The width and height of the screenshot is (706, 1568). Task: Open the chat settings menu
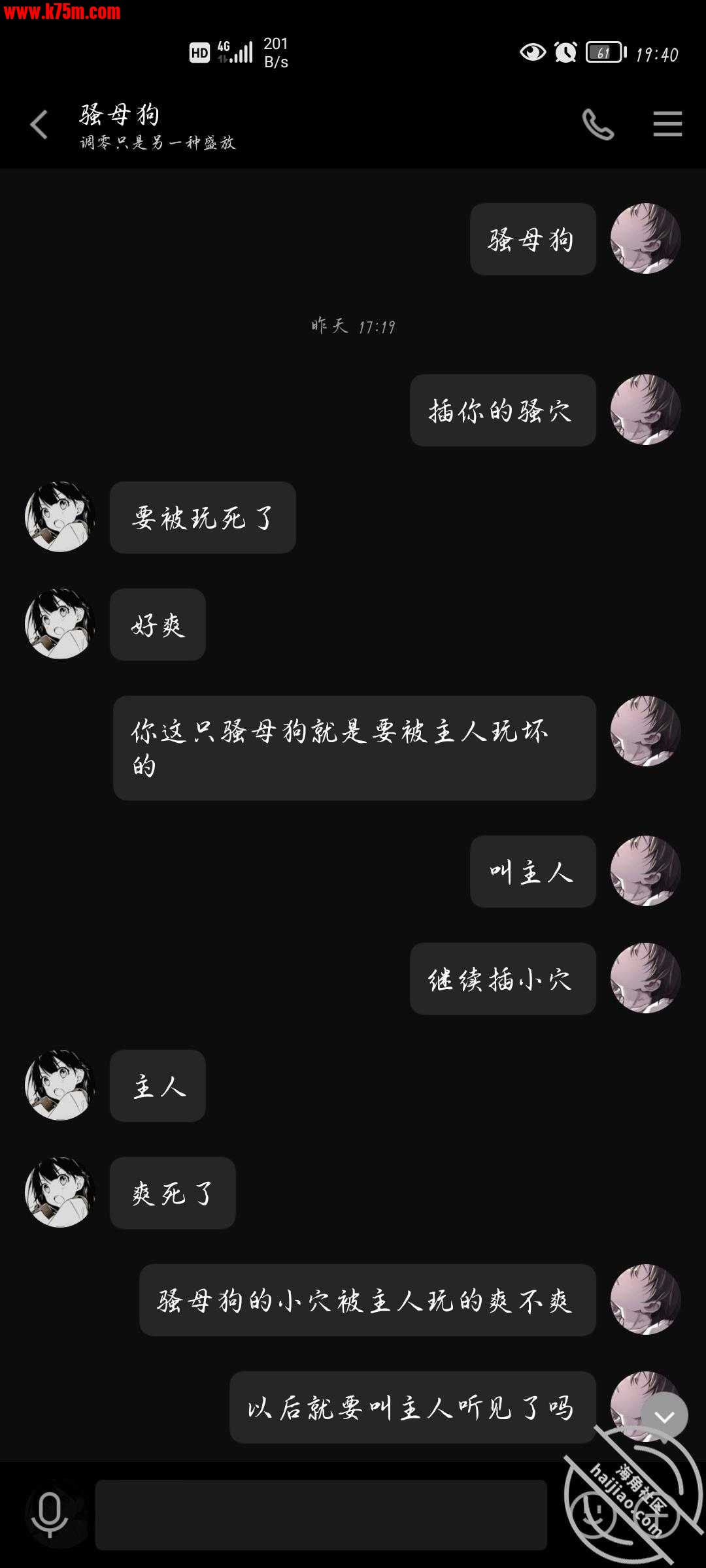667,124
